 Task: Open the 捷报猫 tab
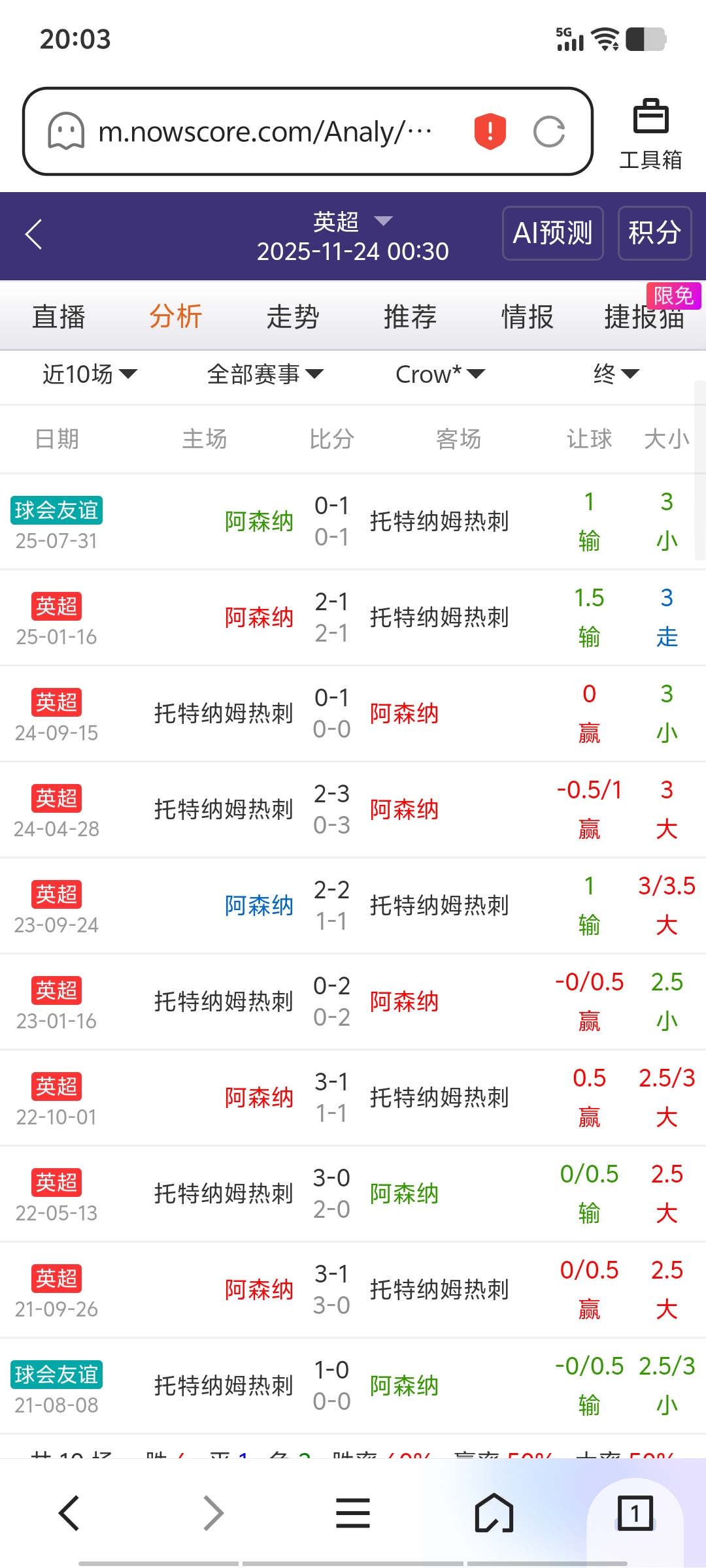pyautogui.click(x=644, y=317)
